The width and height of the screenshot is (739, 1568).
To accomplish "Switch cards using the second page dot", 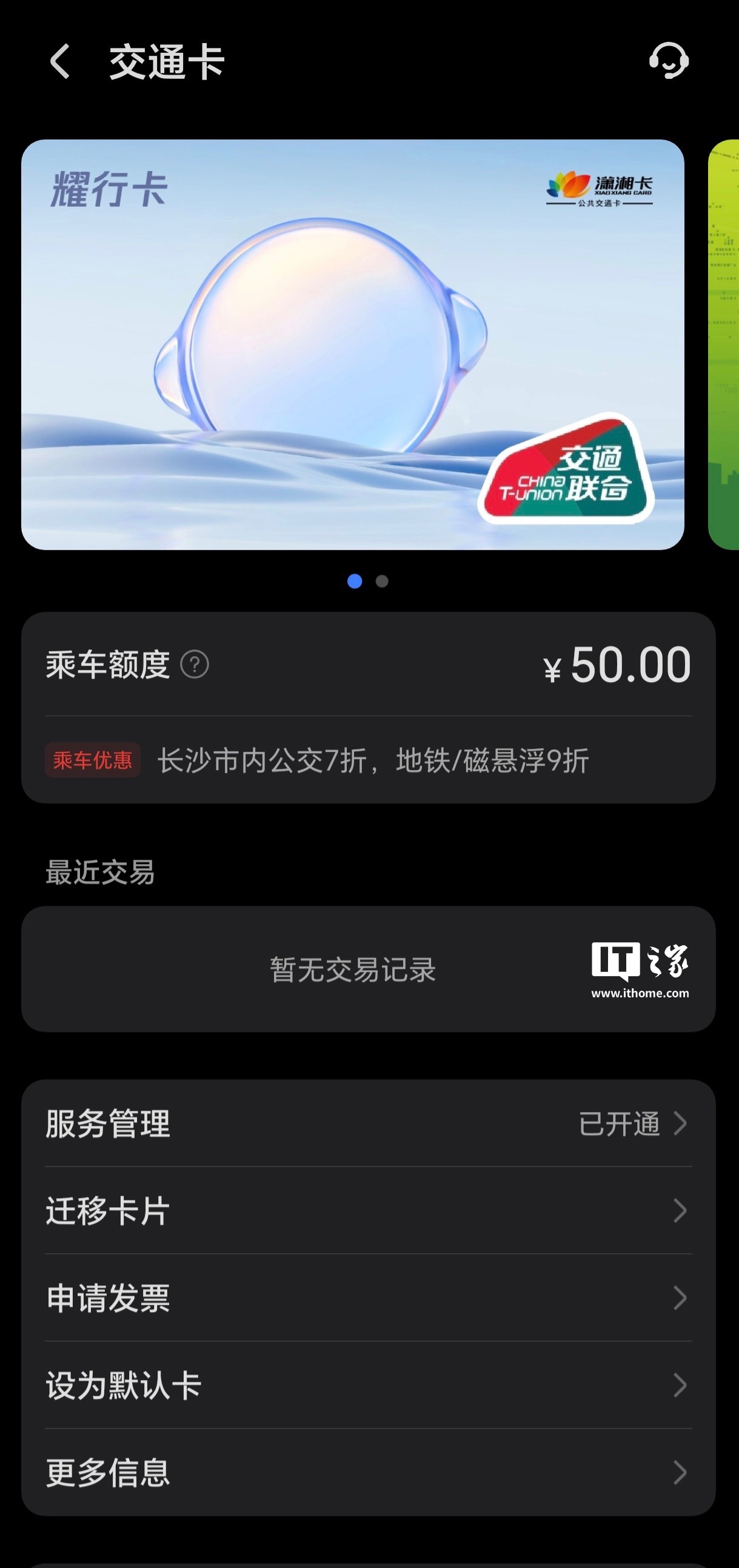I will click(382, 582).
